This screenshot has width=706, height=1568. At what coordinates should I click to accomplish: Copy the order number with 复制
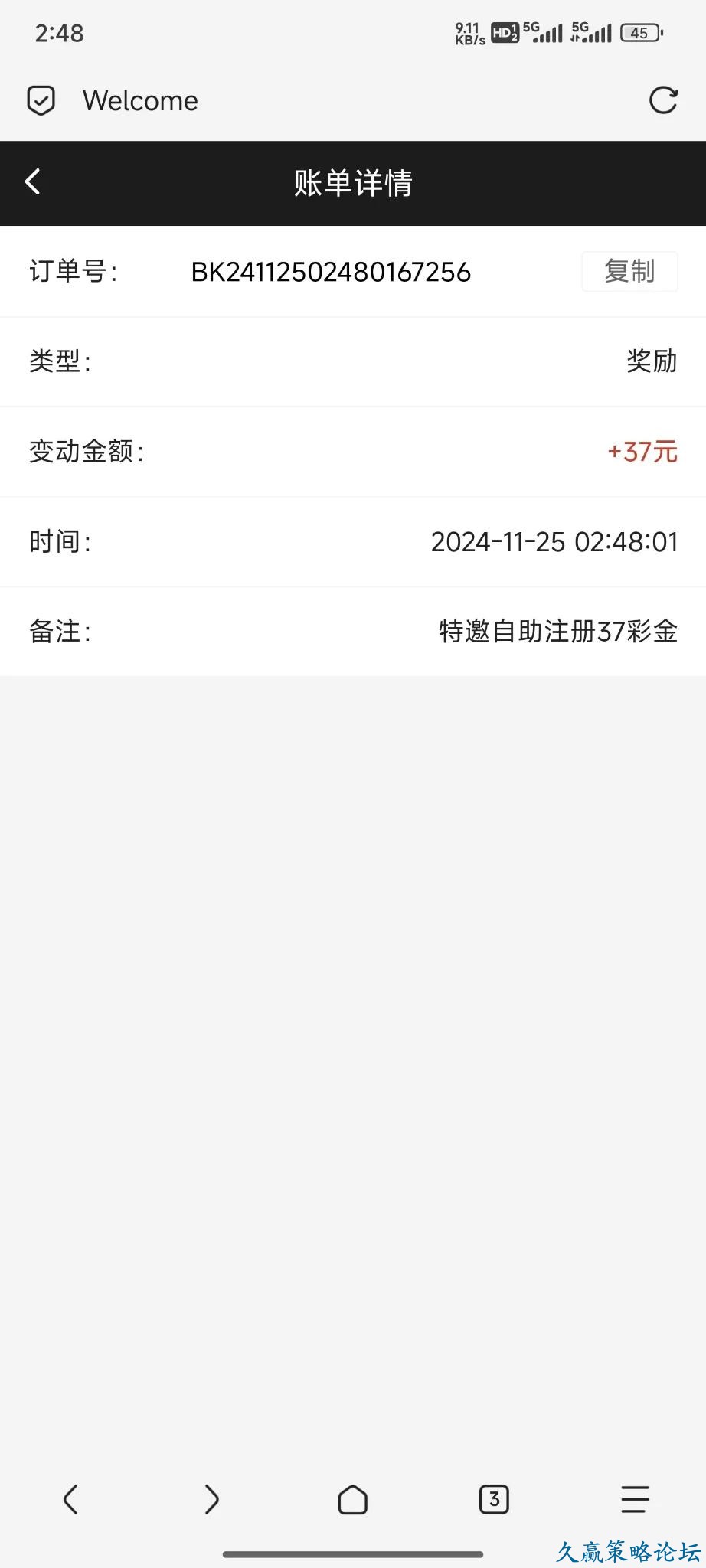(629, 272)
